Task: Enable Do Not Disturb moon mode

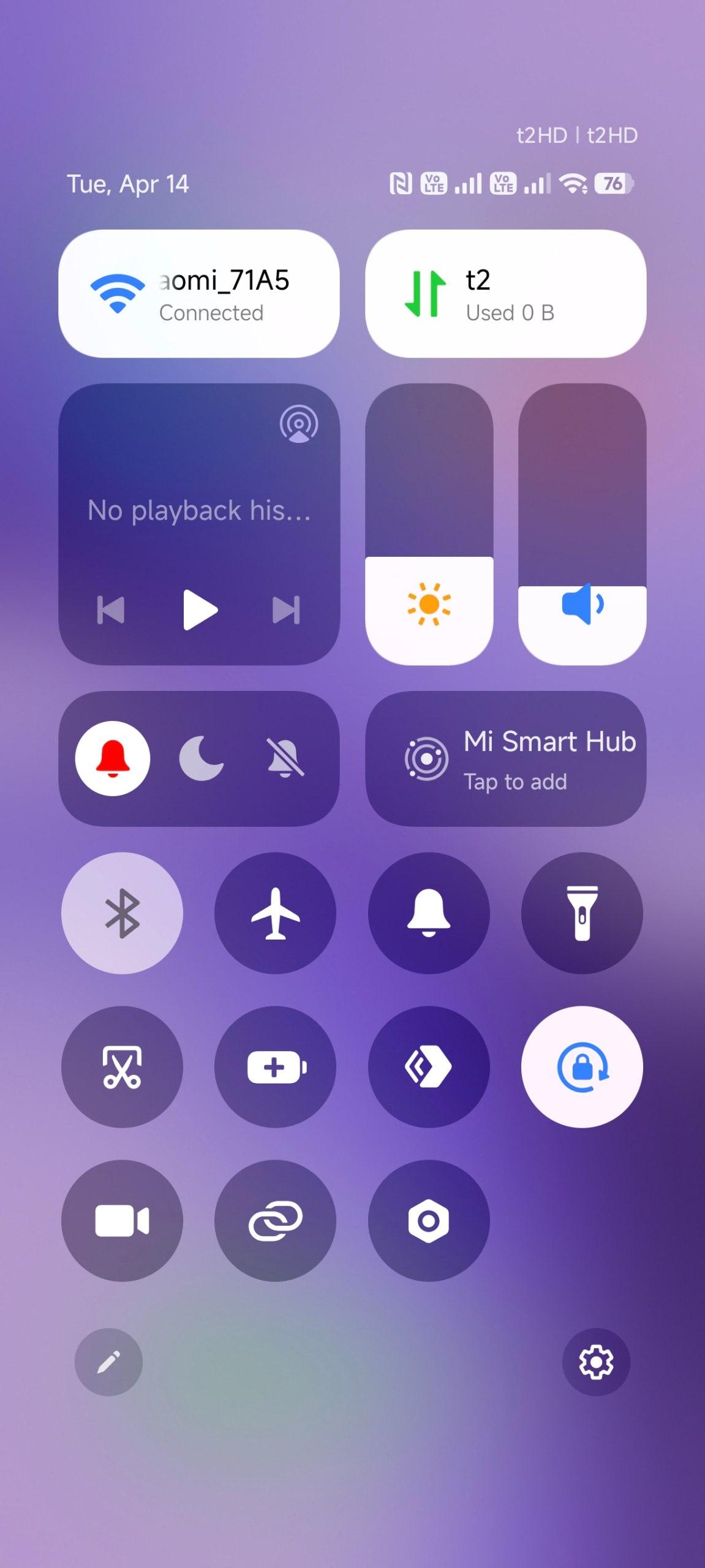Action: [200, 758]
